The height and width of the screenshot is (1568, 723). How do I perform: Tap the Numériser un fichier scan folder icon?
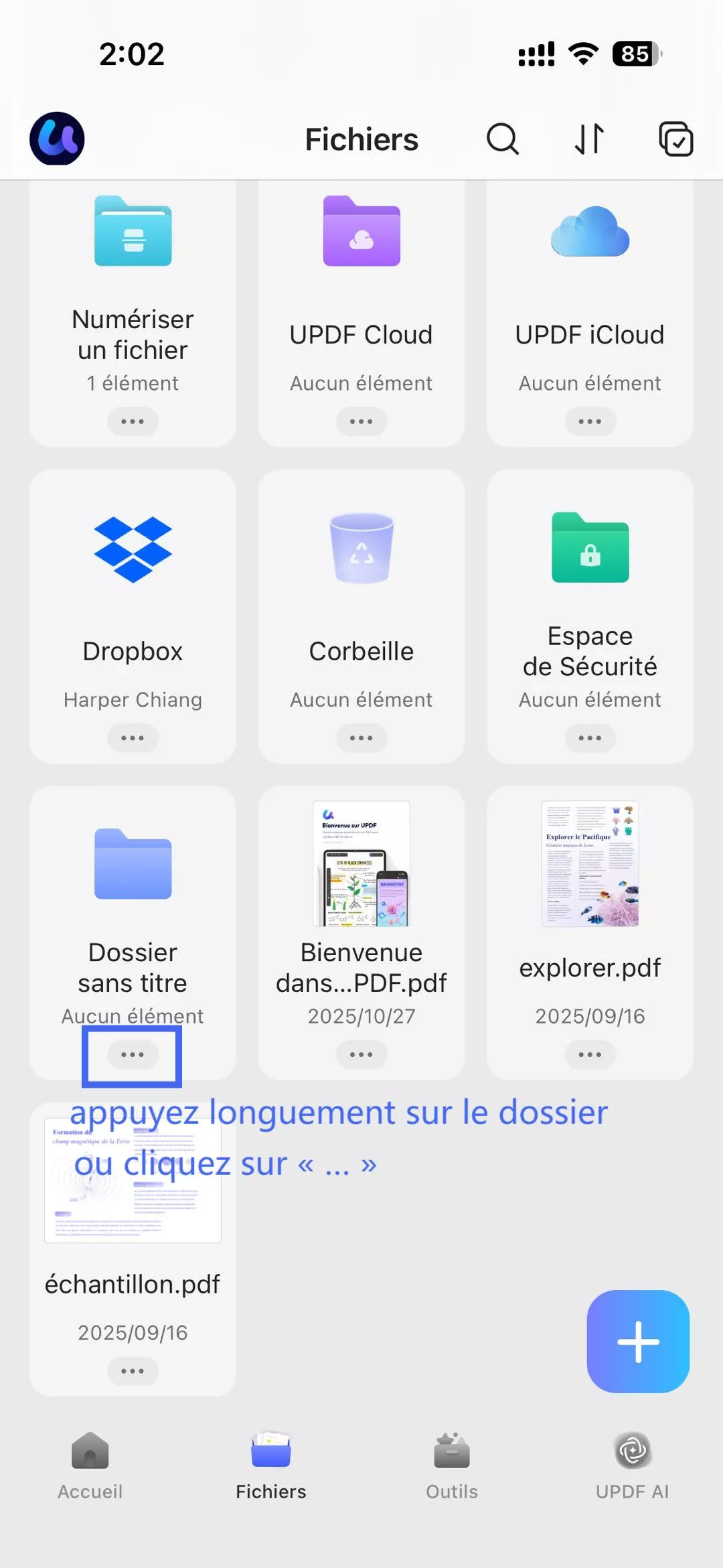(133, 232)
